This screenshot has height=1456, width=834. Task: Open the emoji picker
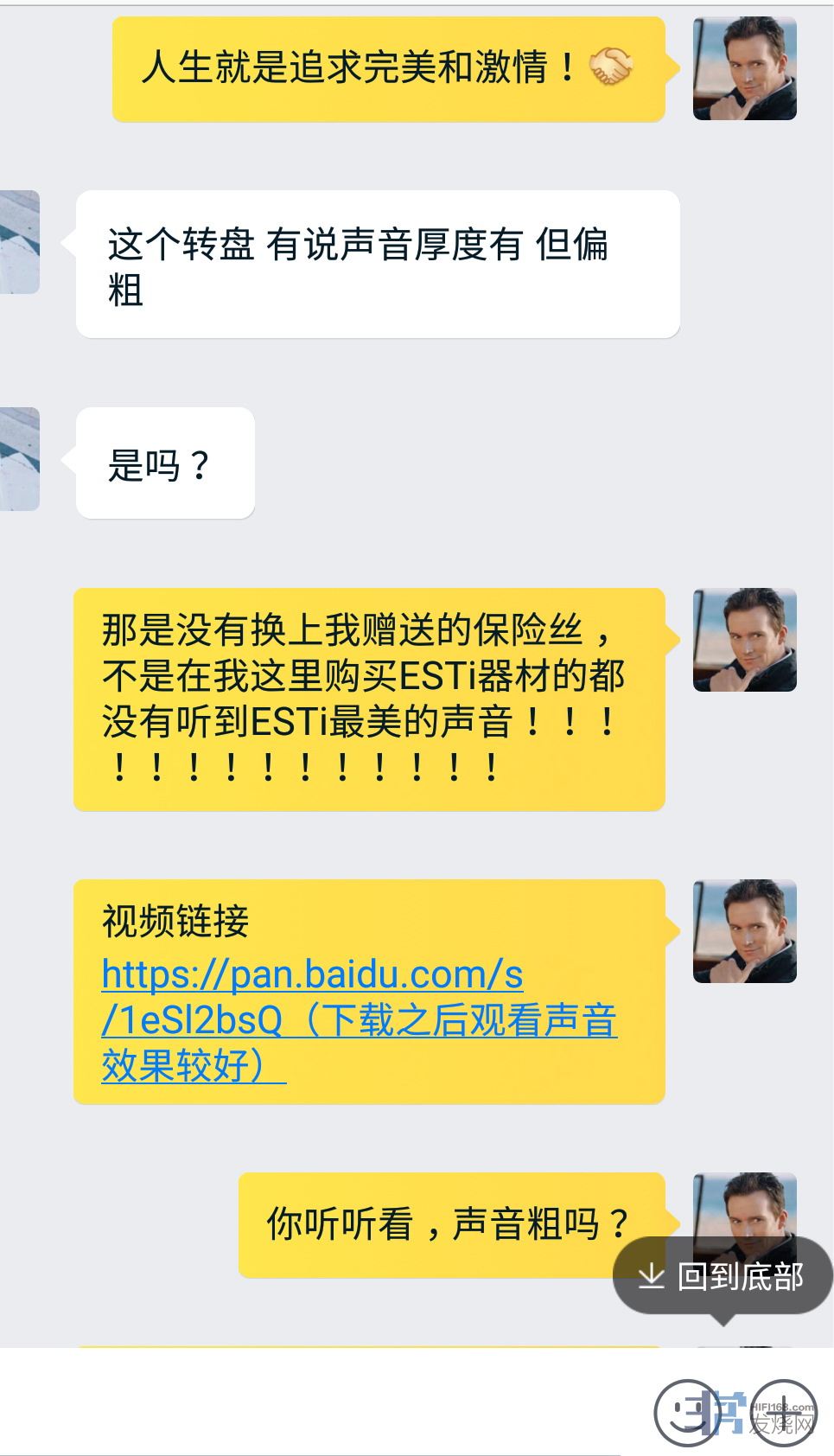pos(685,1413)
